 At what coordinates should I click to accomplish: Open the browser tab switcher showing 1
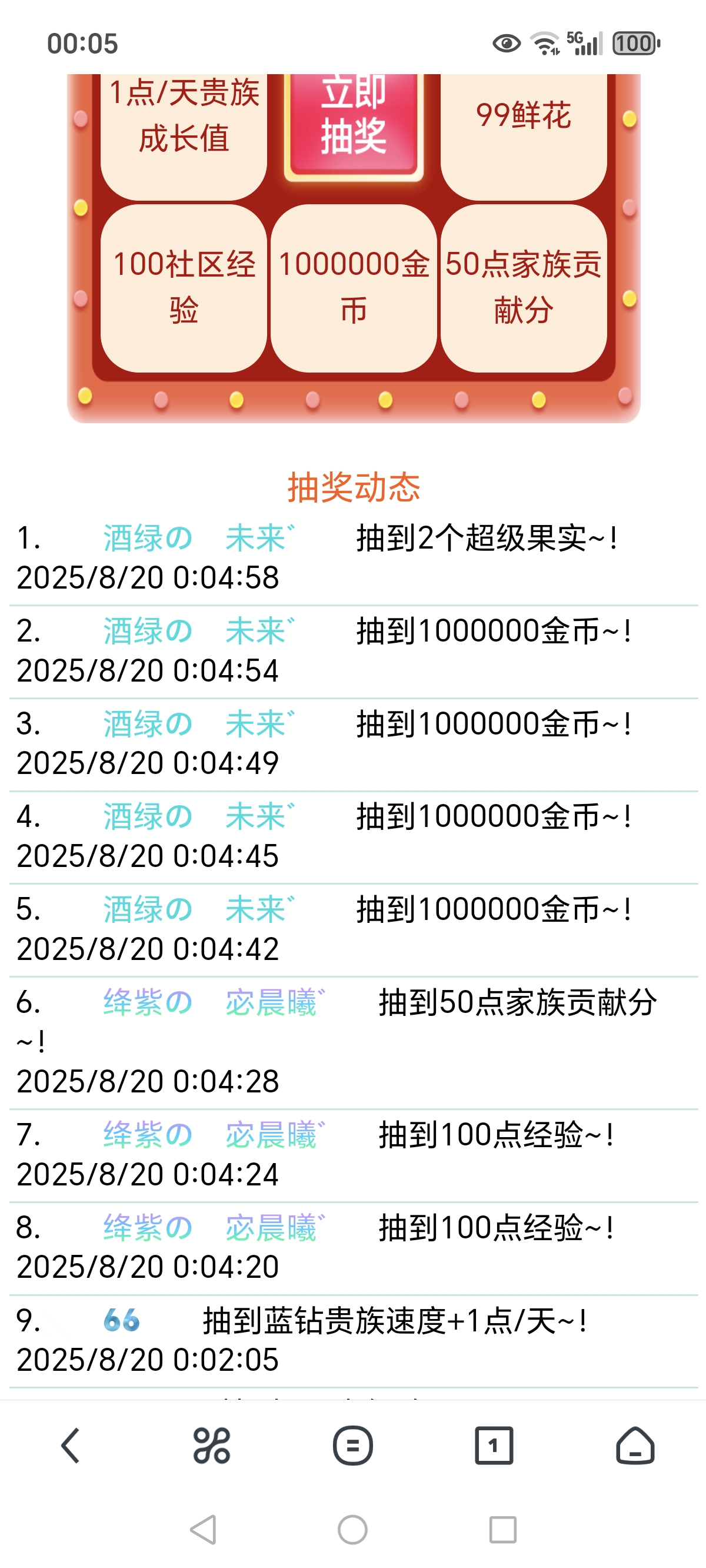click(x=494, y=1444)
